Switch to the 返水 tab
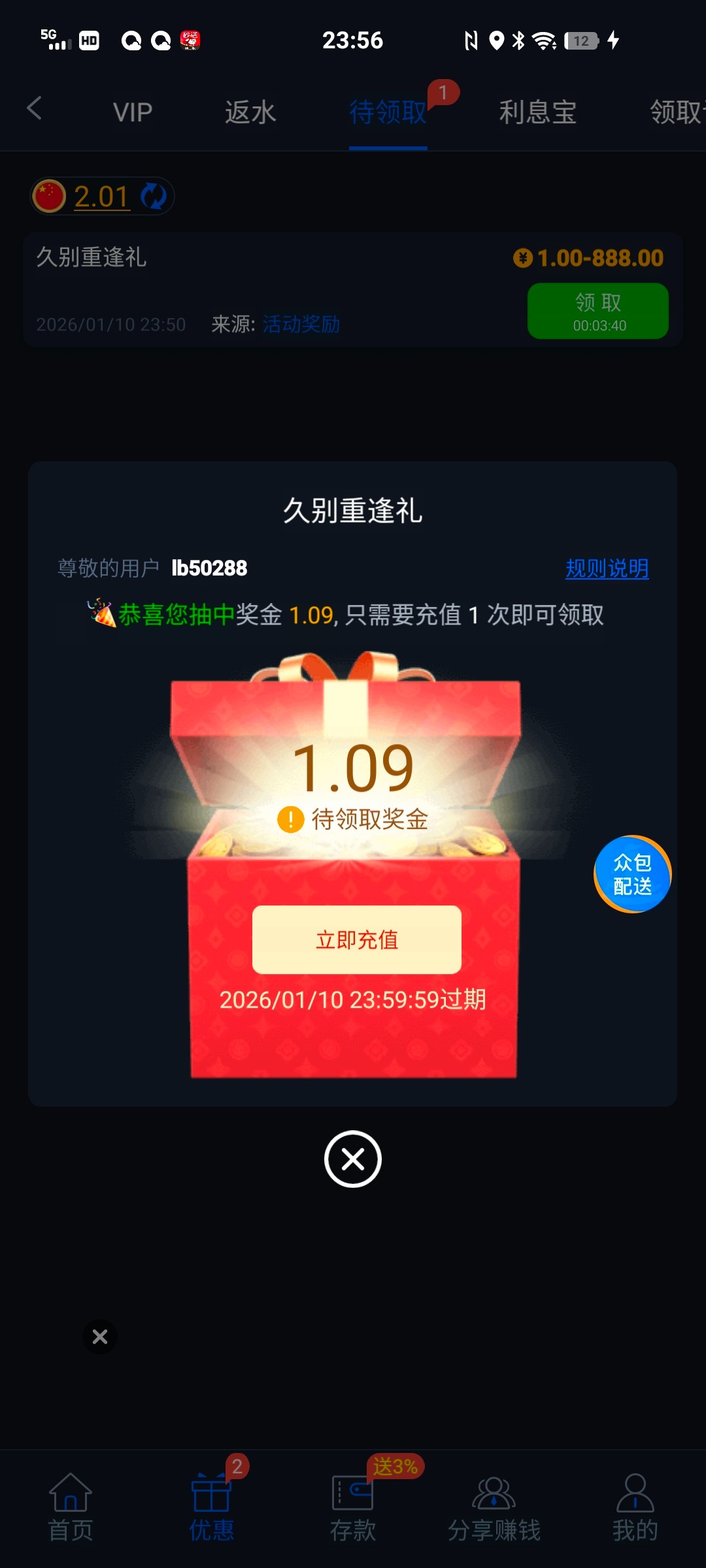This screenshot has height=1568, width=706. (250, 112)
